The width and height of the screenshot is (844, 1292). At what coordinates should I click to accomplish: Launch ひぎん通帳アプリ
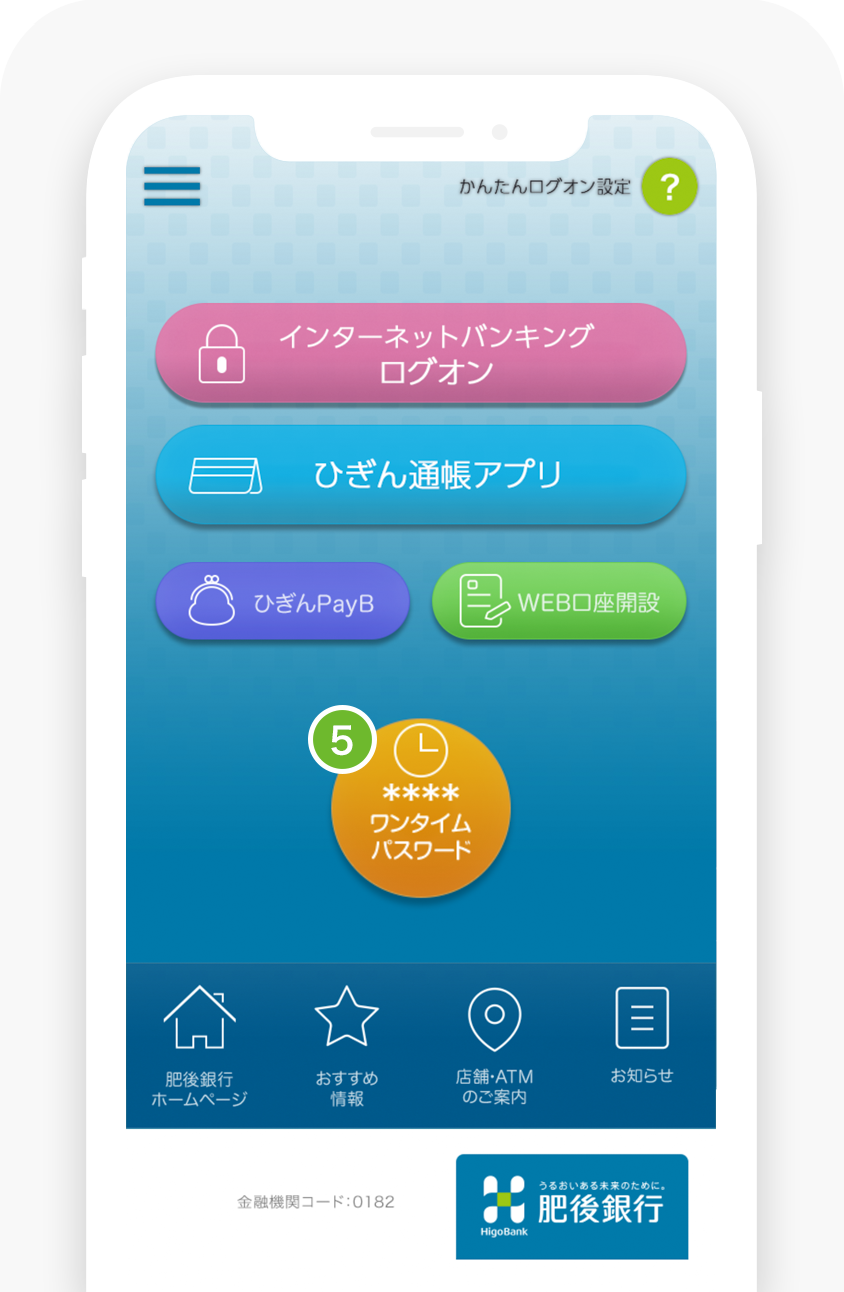(421, 475)
